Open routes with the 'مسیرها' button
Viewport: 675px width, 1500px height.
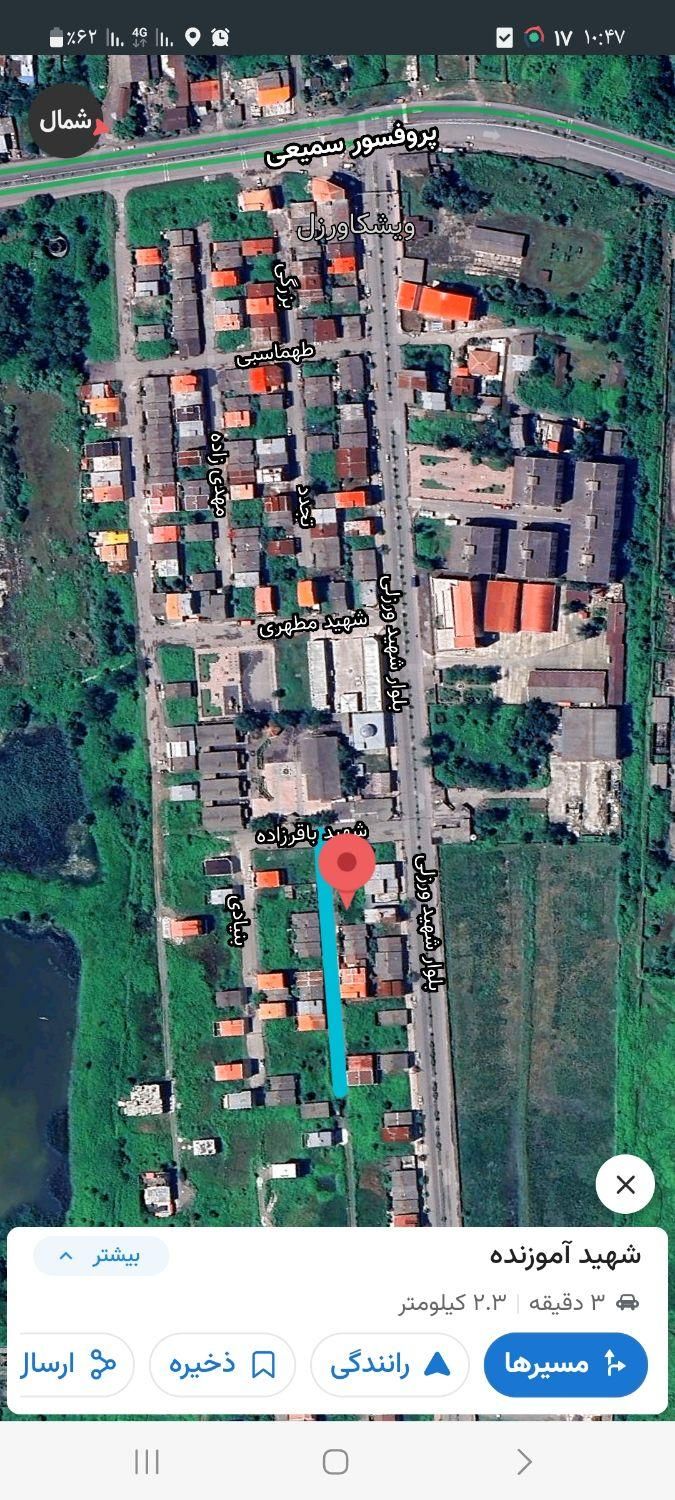click(566, 1364)
